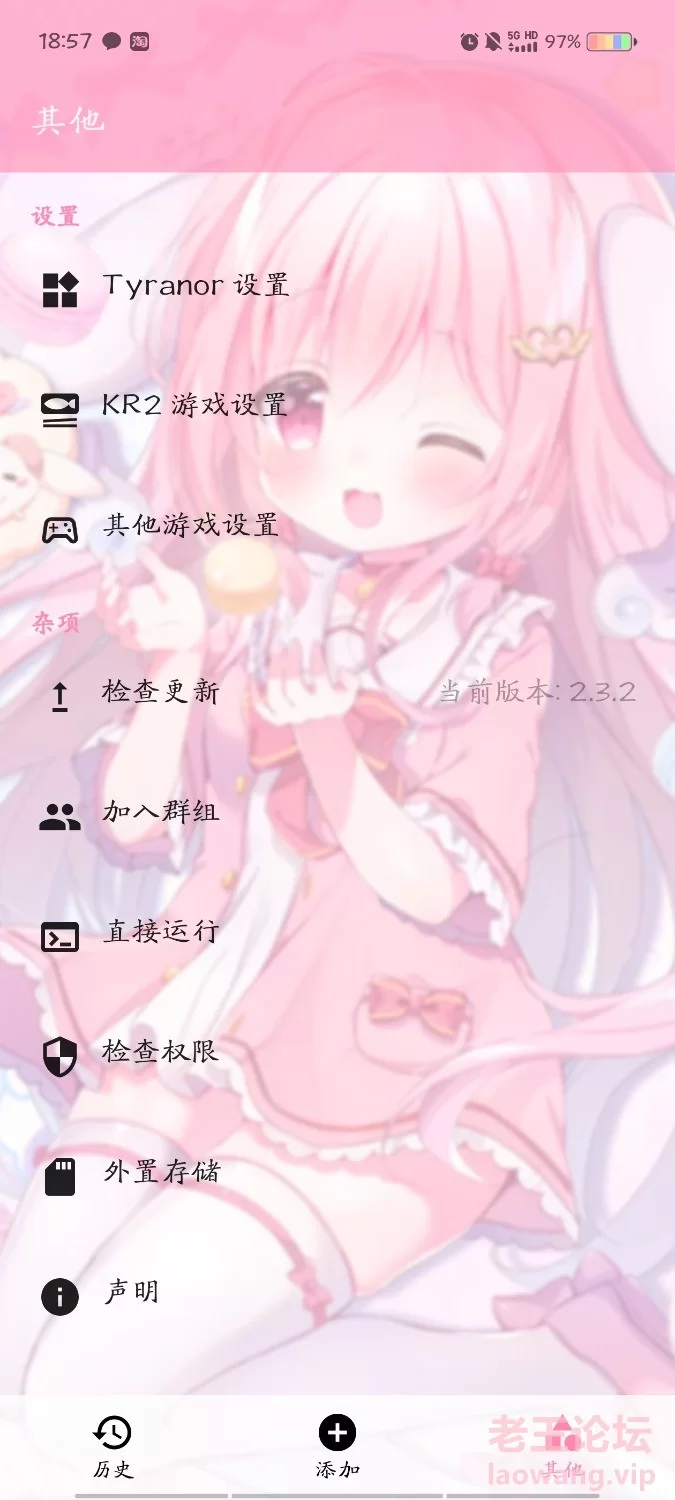Select the 其他 tab
Screen dimensions: 675x1500
563,1447
